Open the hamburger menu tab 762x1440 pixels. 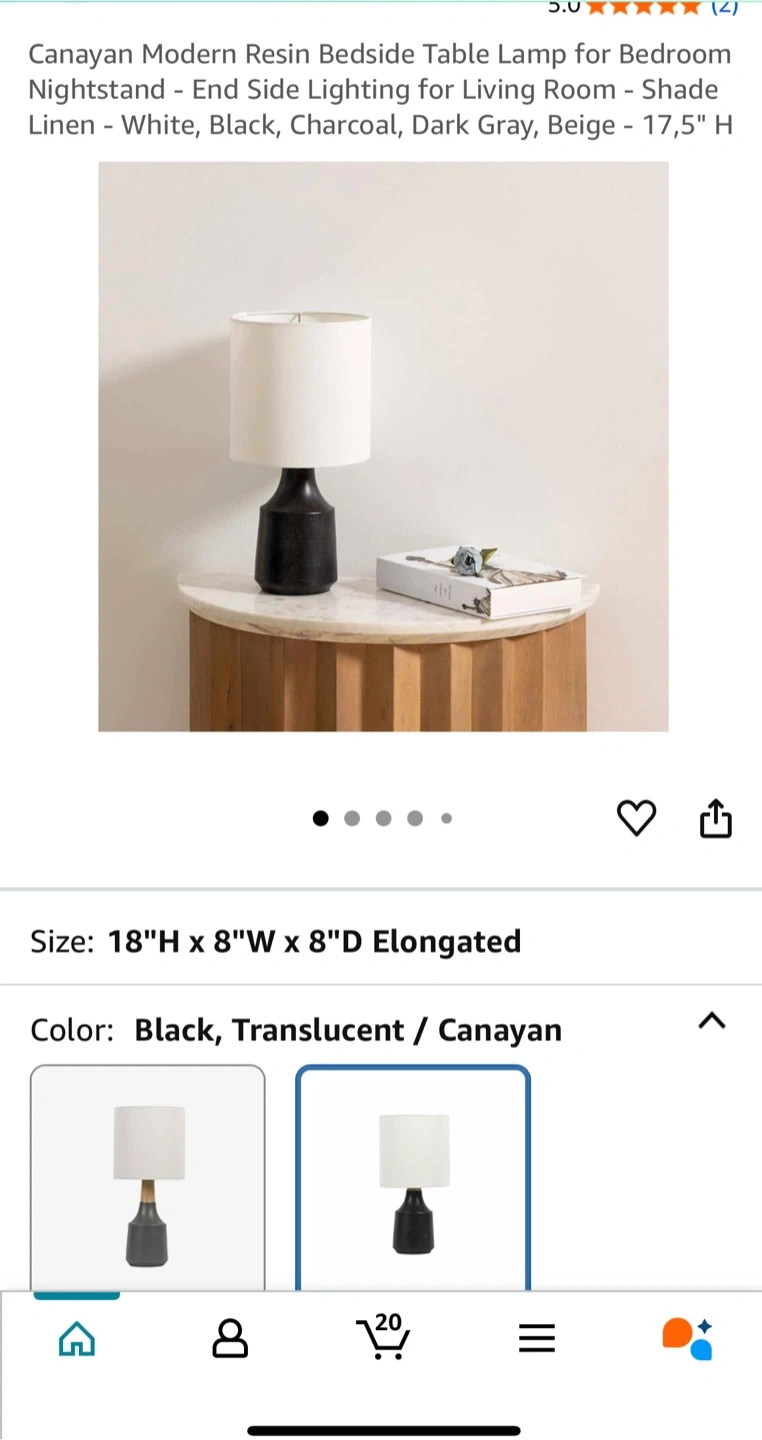[536, 1339]
